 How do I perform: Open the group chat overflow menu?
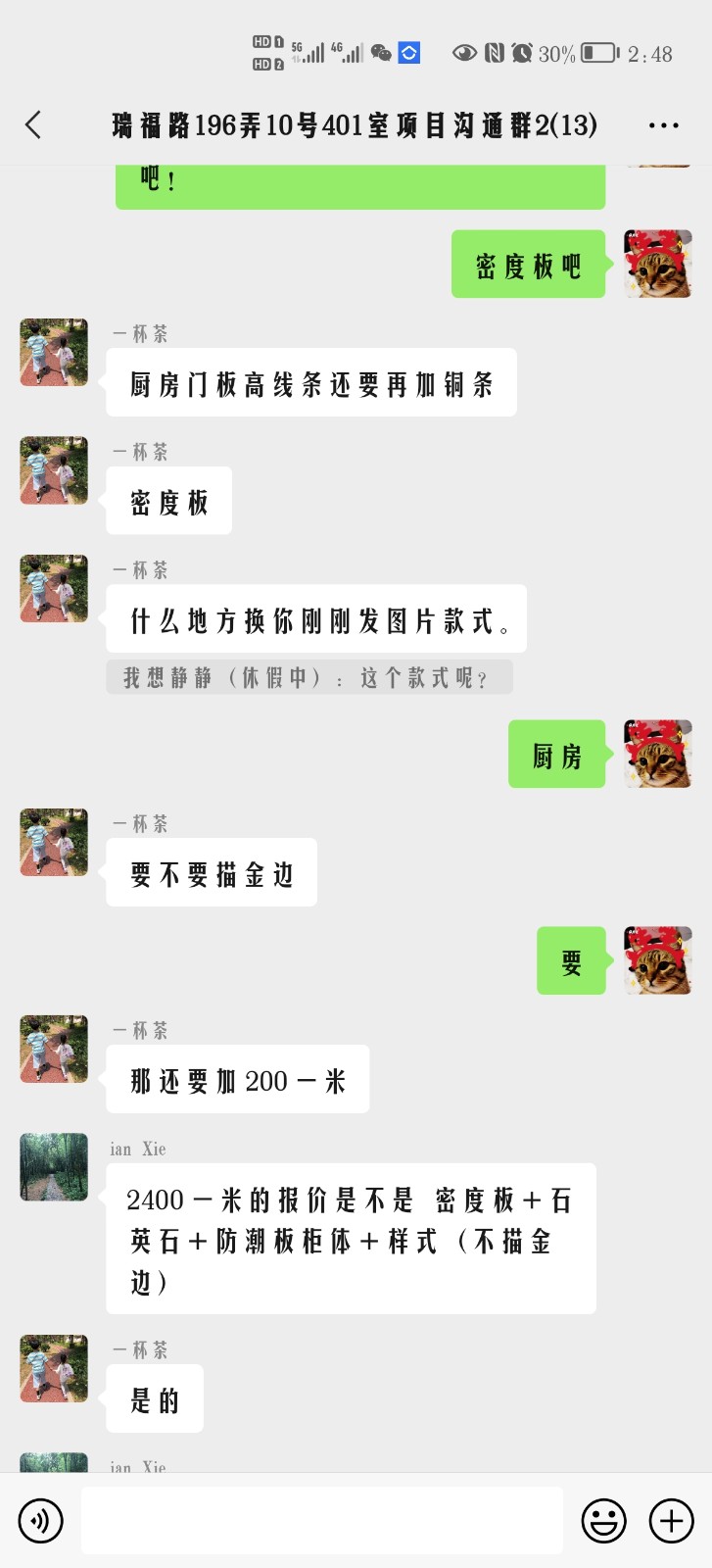(x=663, y=125)
